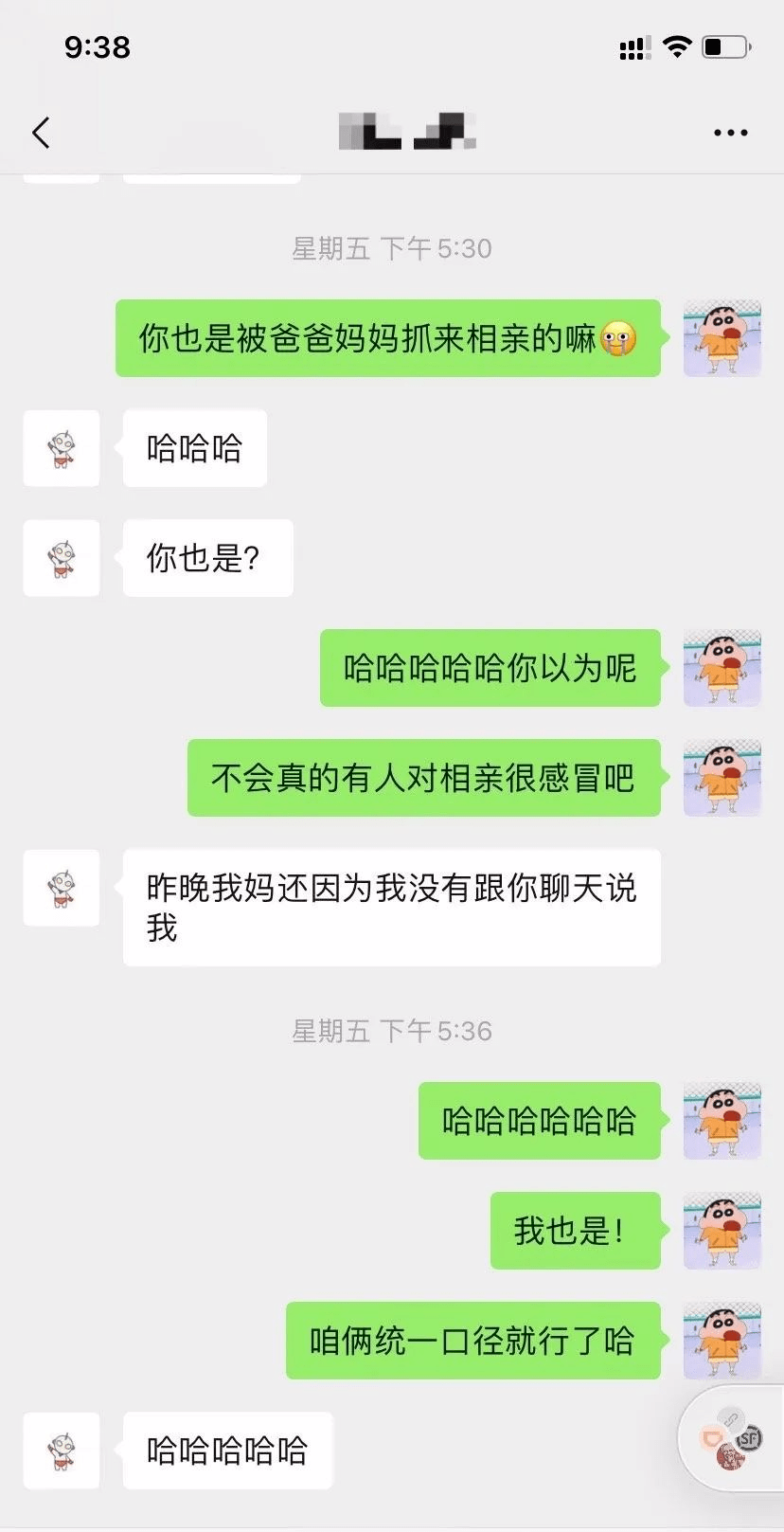The height and width of the screenshot is (1532, 784).
Task: Tap the 9:38 clock to scroll to top
Action: 98,46
